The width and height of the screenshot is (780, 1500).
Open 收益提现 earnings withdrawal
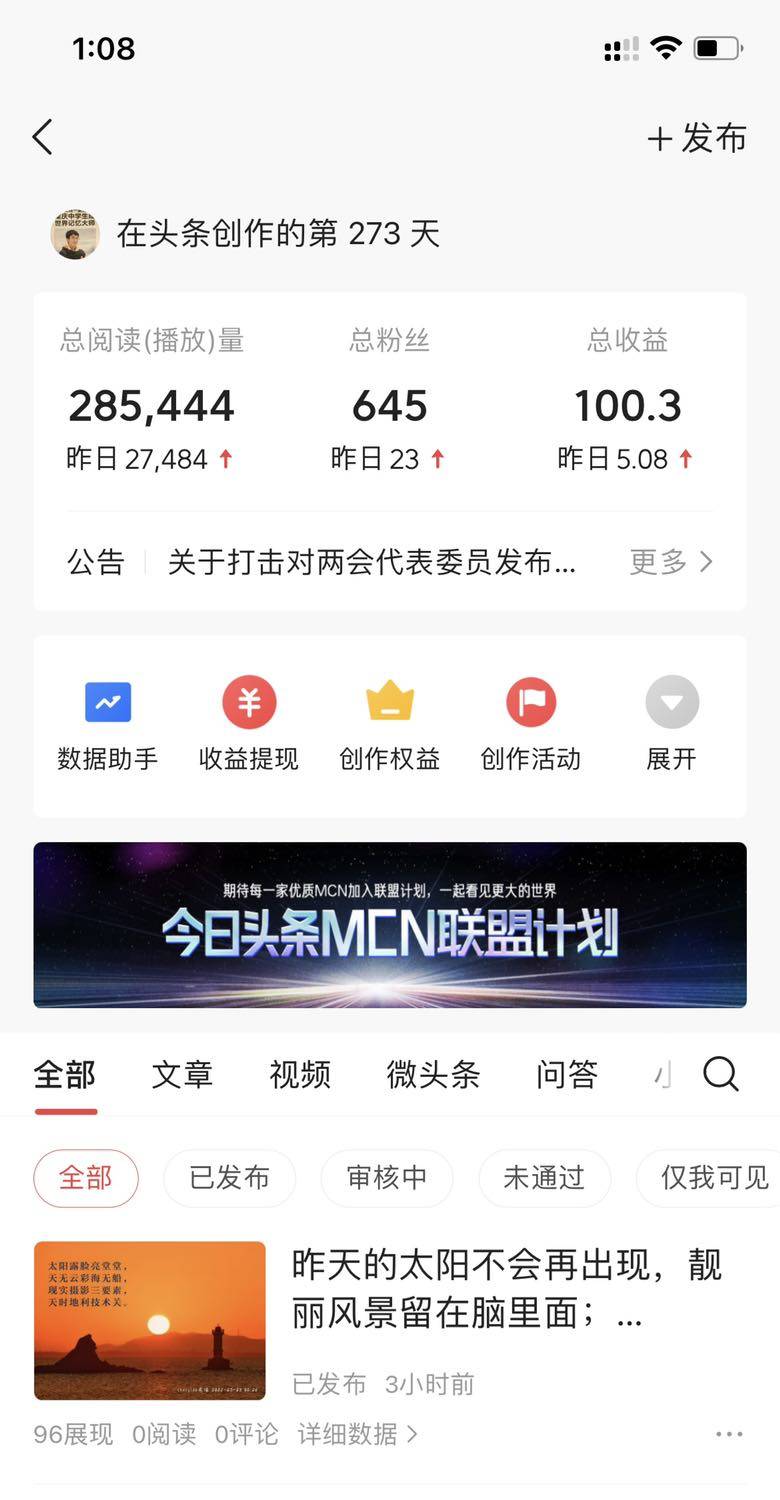(x=249, y=724)
